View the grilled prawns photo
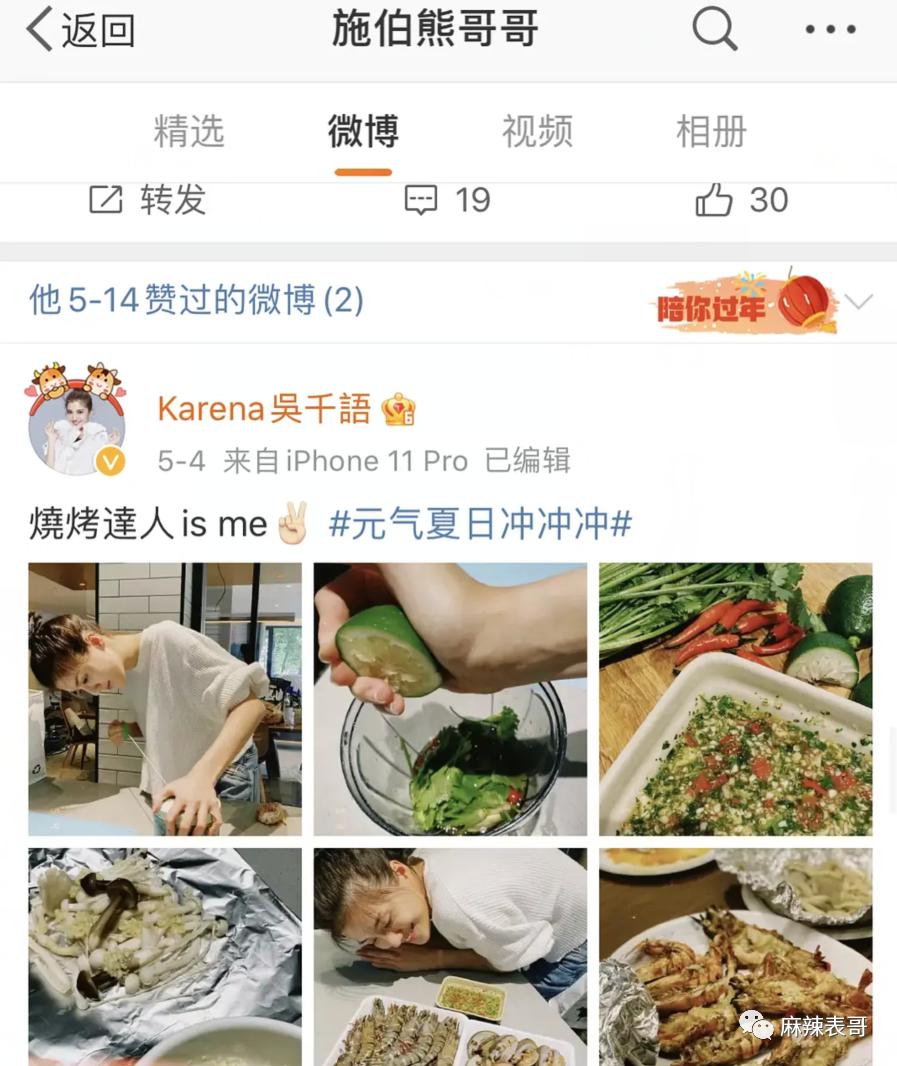 click(735, 956)
